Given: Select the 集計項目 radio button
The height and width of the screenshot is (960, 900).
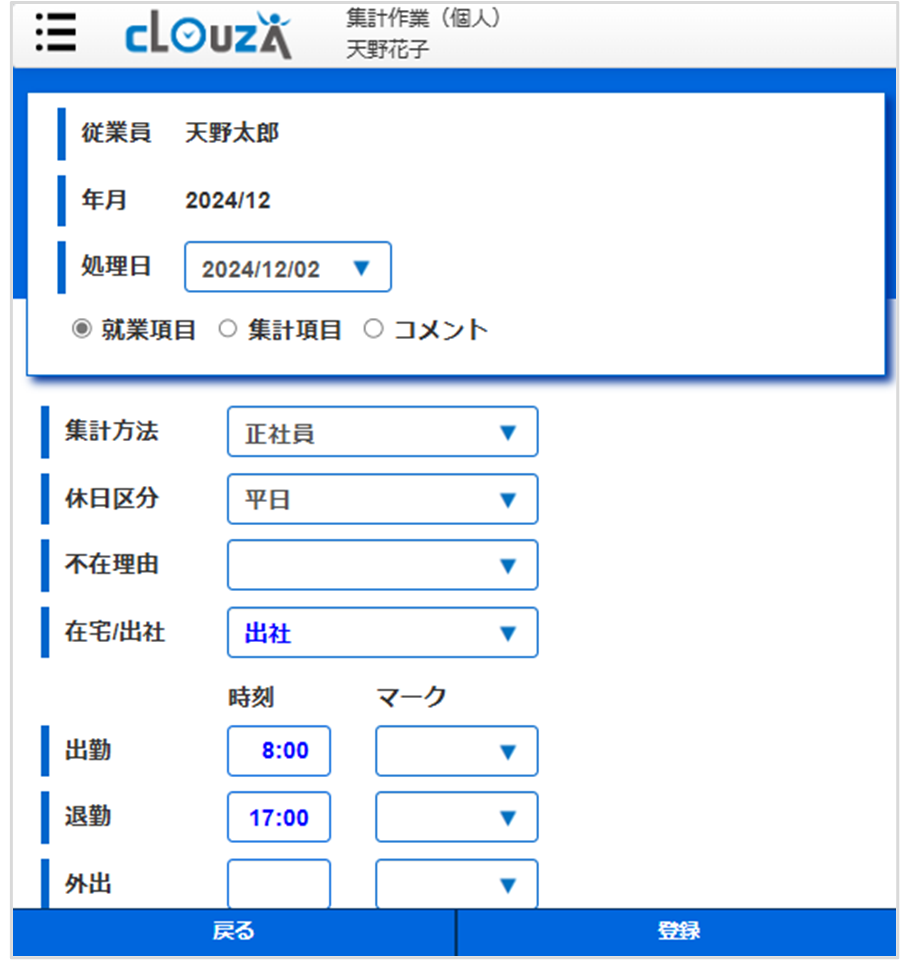Looking at the screenshot, I should click(x=228, y=329).
